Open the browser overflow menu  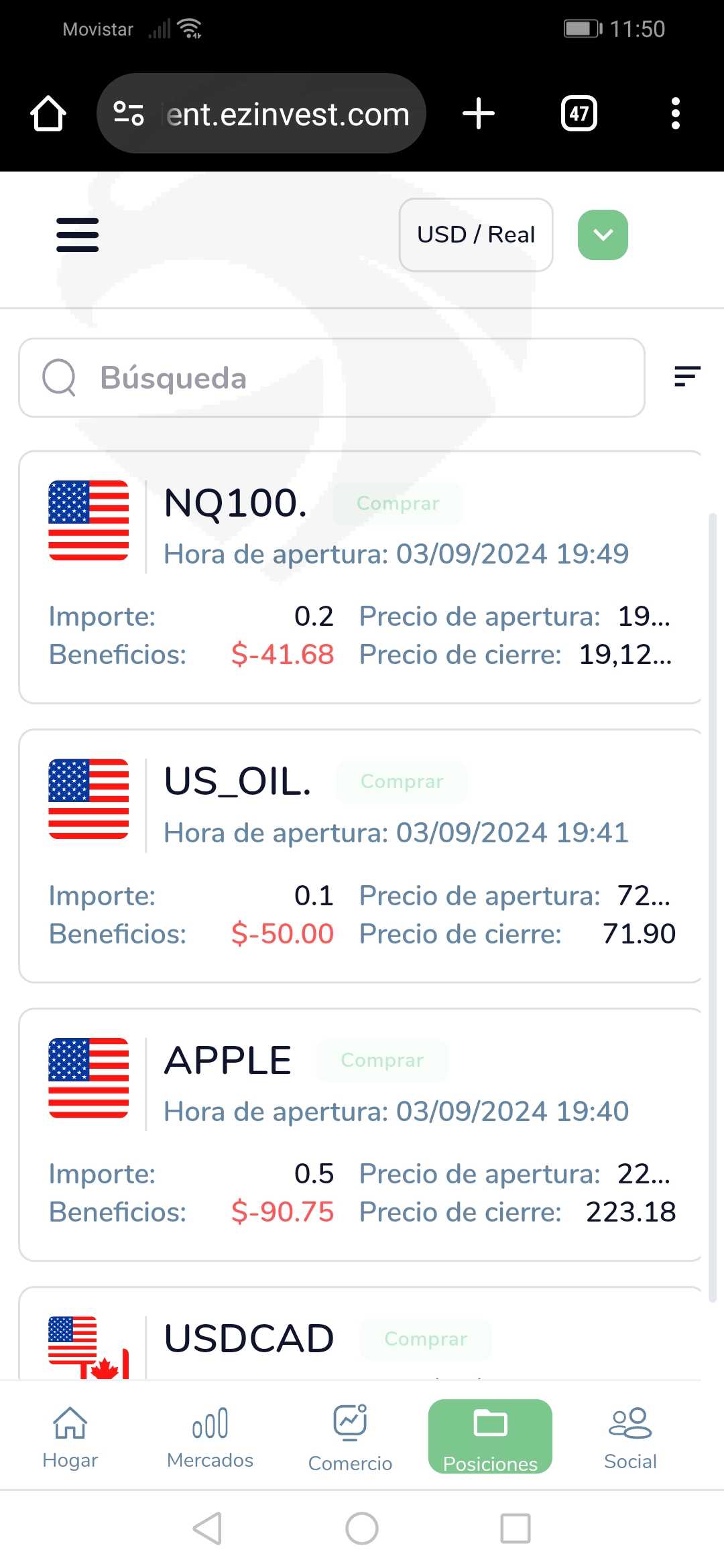point(676,113)
